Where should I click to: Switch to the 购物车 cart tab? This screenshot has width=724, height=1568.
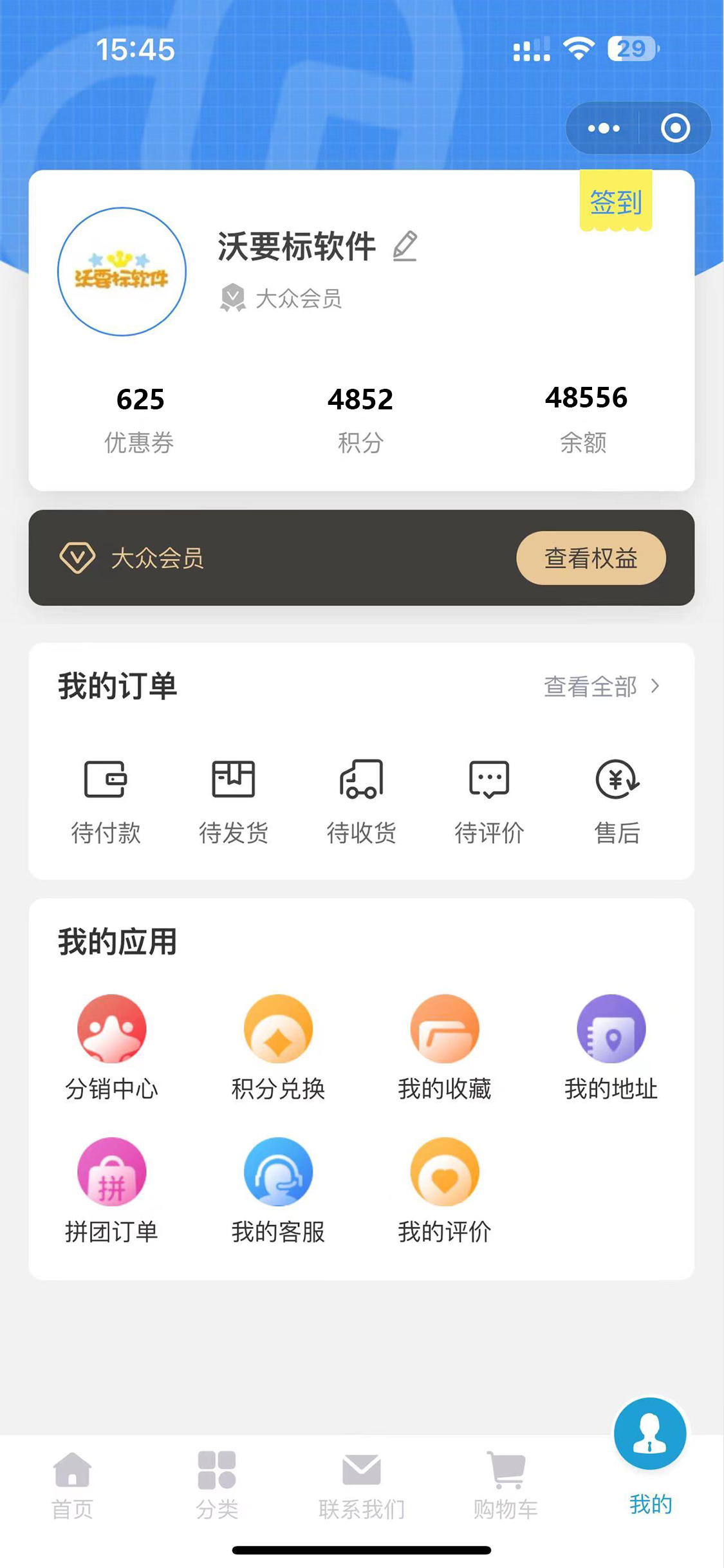506,1484
